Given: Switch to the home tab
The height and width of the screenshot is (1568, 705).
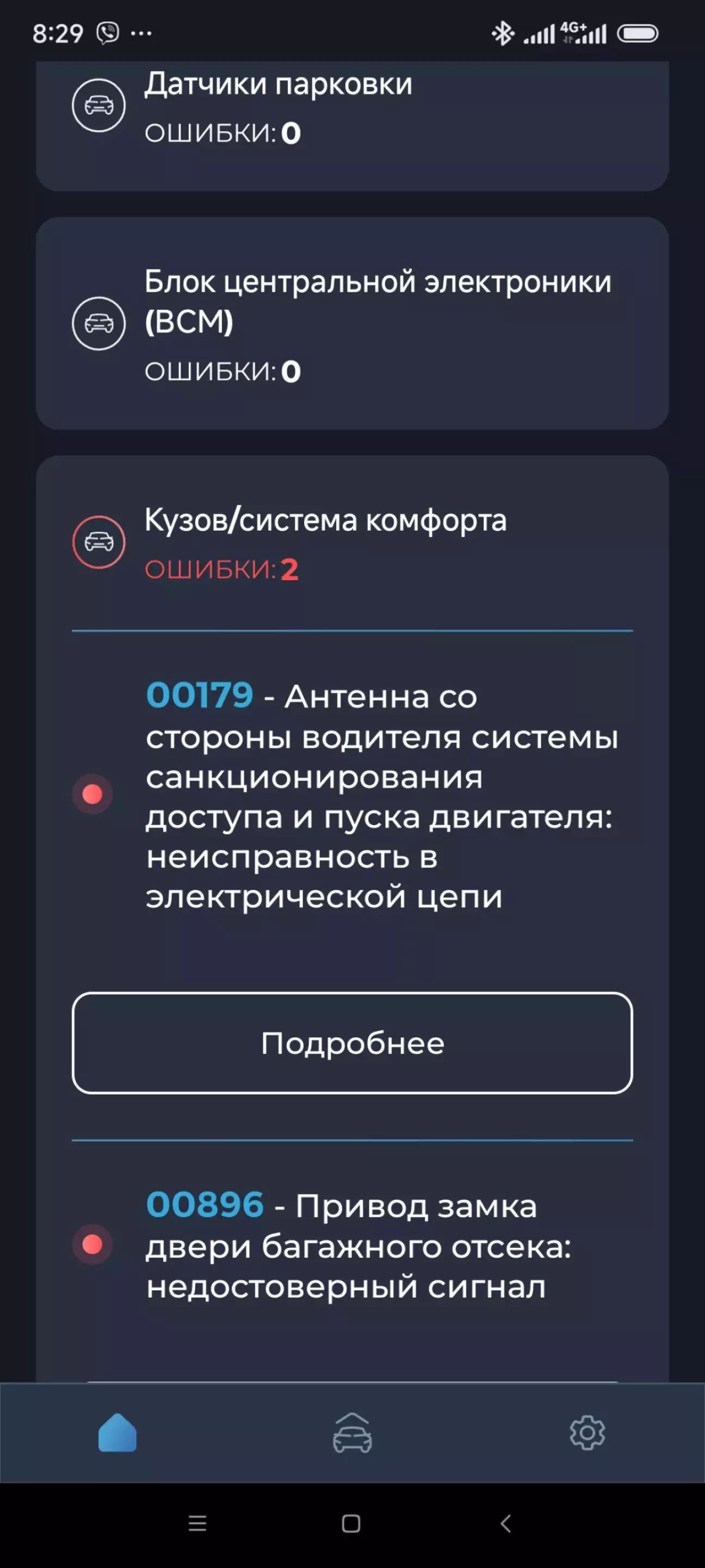Looking at the screenshot, I should tap(117, 1432).
